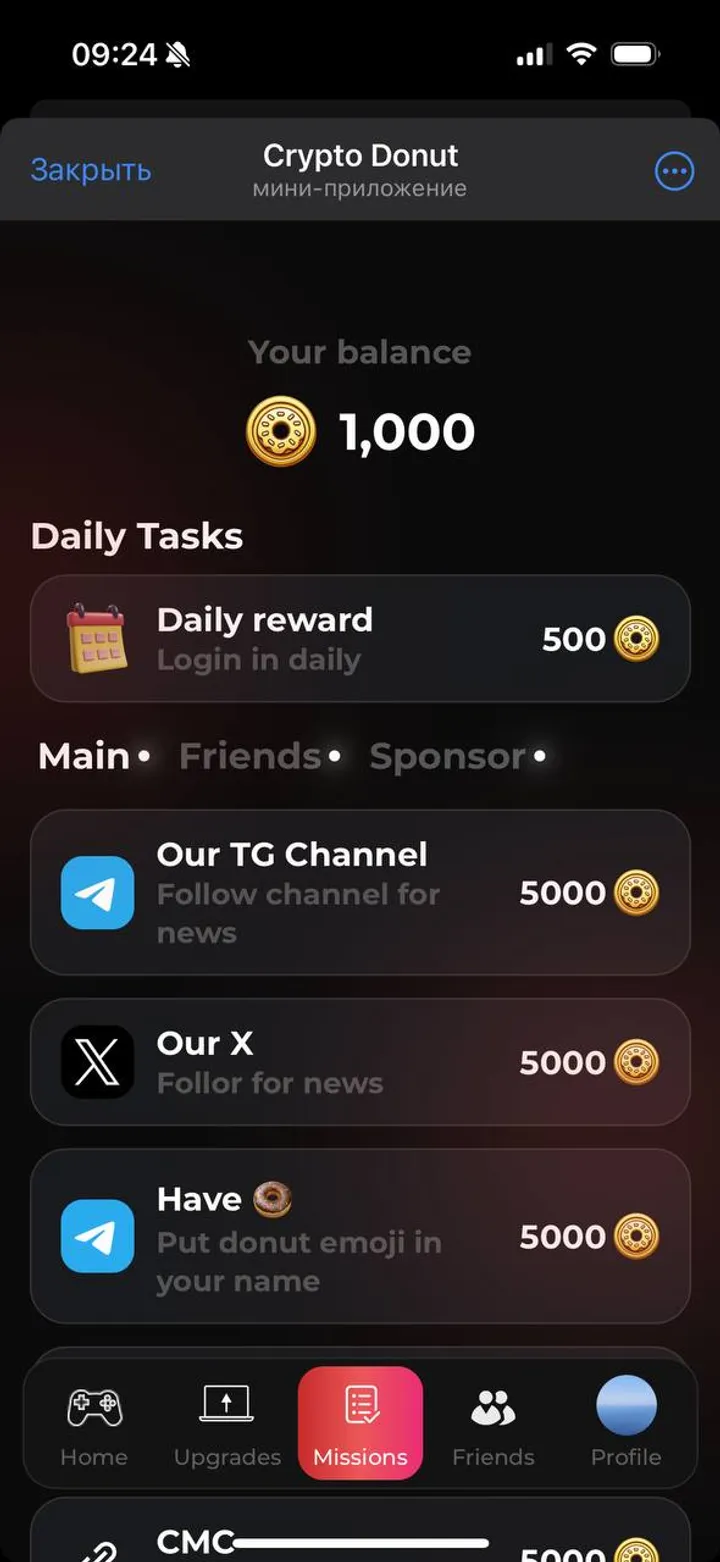Click the Telegram icon on the donut emoji task
720x1562 pixels.
click(97, 1236)
